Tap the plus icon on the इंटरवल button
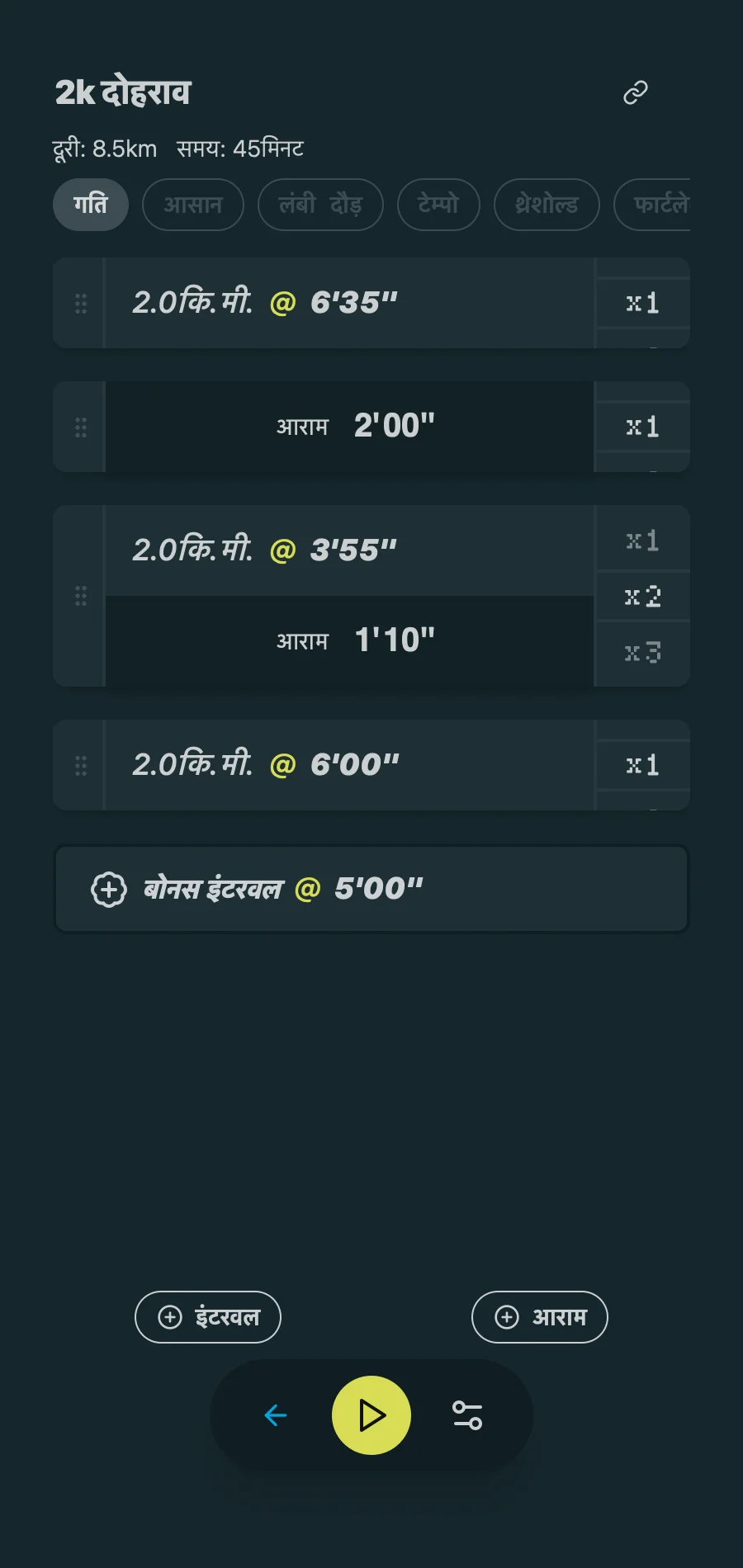Viewport: 743px width, 1568px height. (x=170, y=1317)
